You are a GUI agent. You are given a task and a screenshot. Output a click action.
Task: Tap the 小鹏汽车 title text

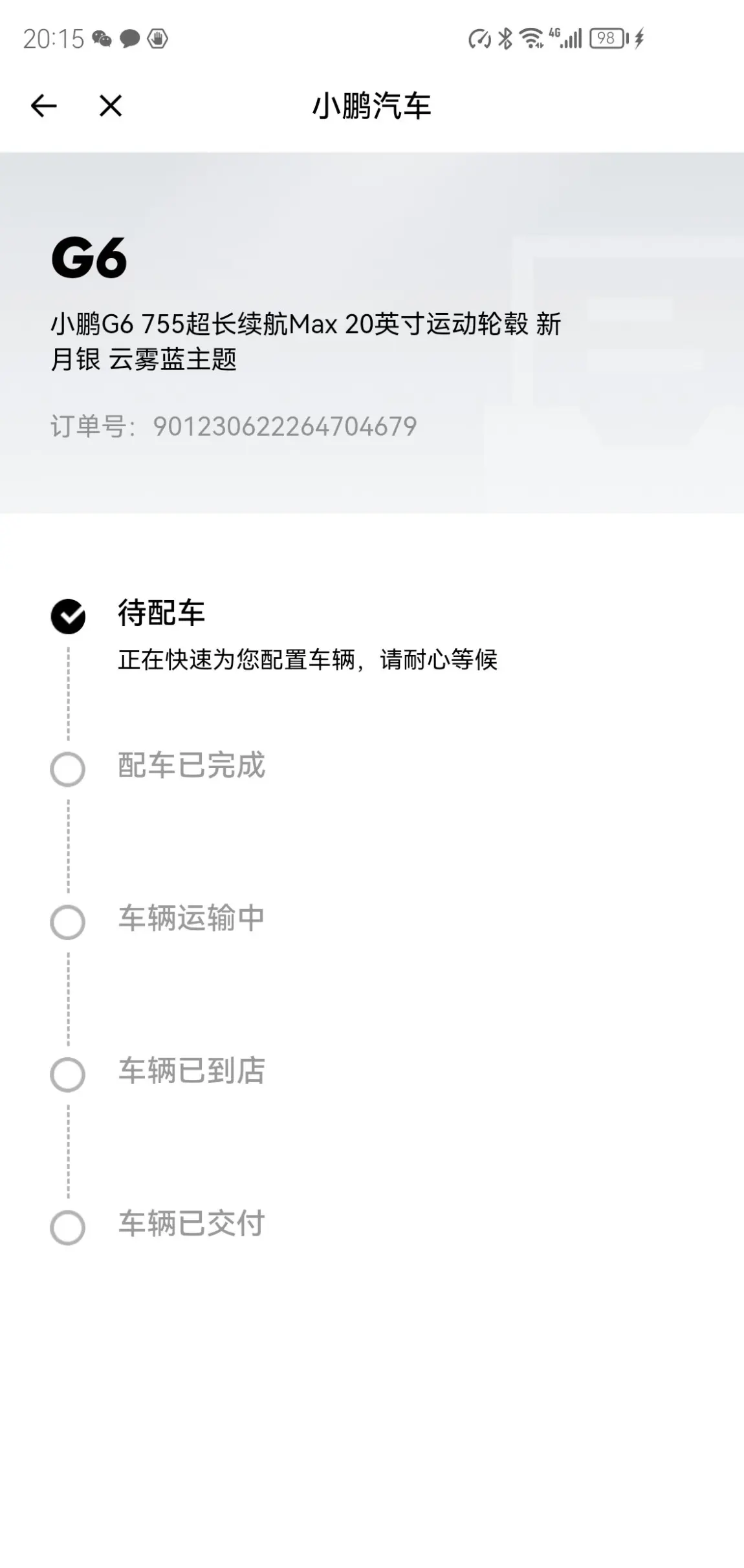tap(372, 106)
